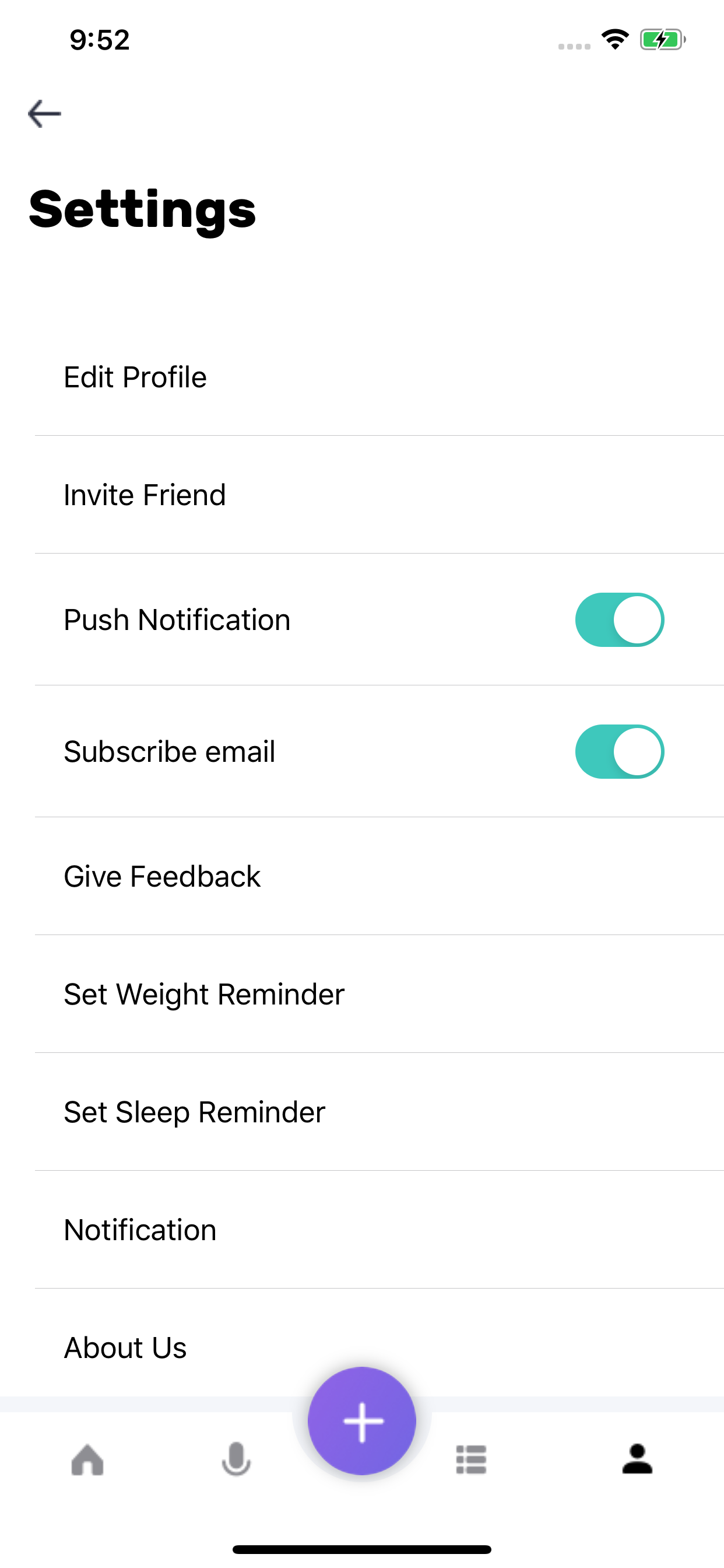The height and width of the screenshot is (1568, 724).
Task: Open Give Feedback
Action: tap(162, 877)
